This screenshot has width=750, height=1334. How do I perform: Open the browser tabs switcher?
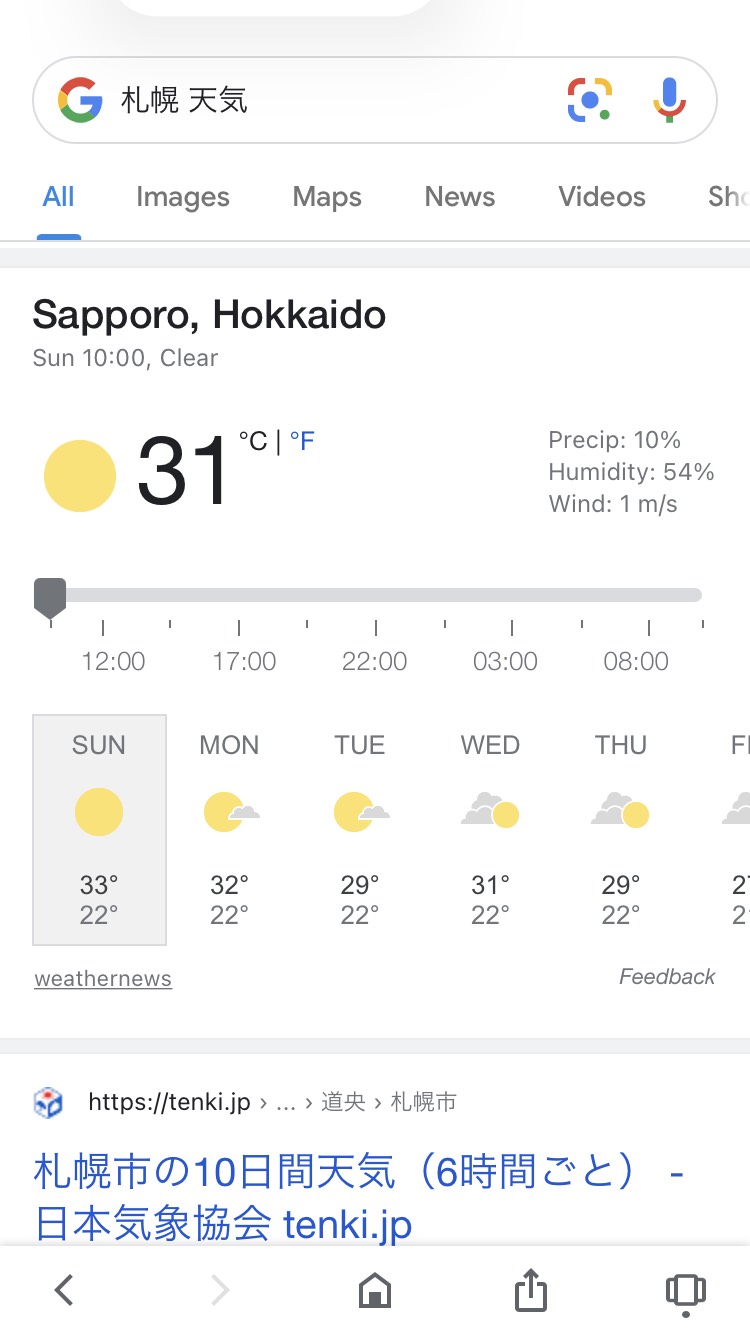click(x=685, y=1290)
